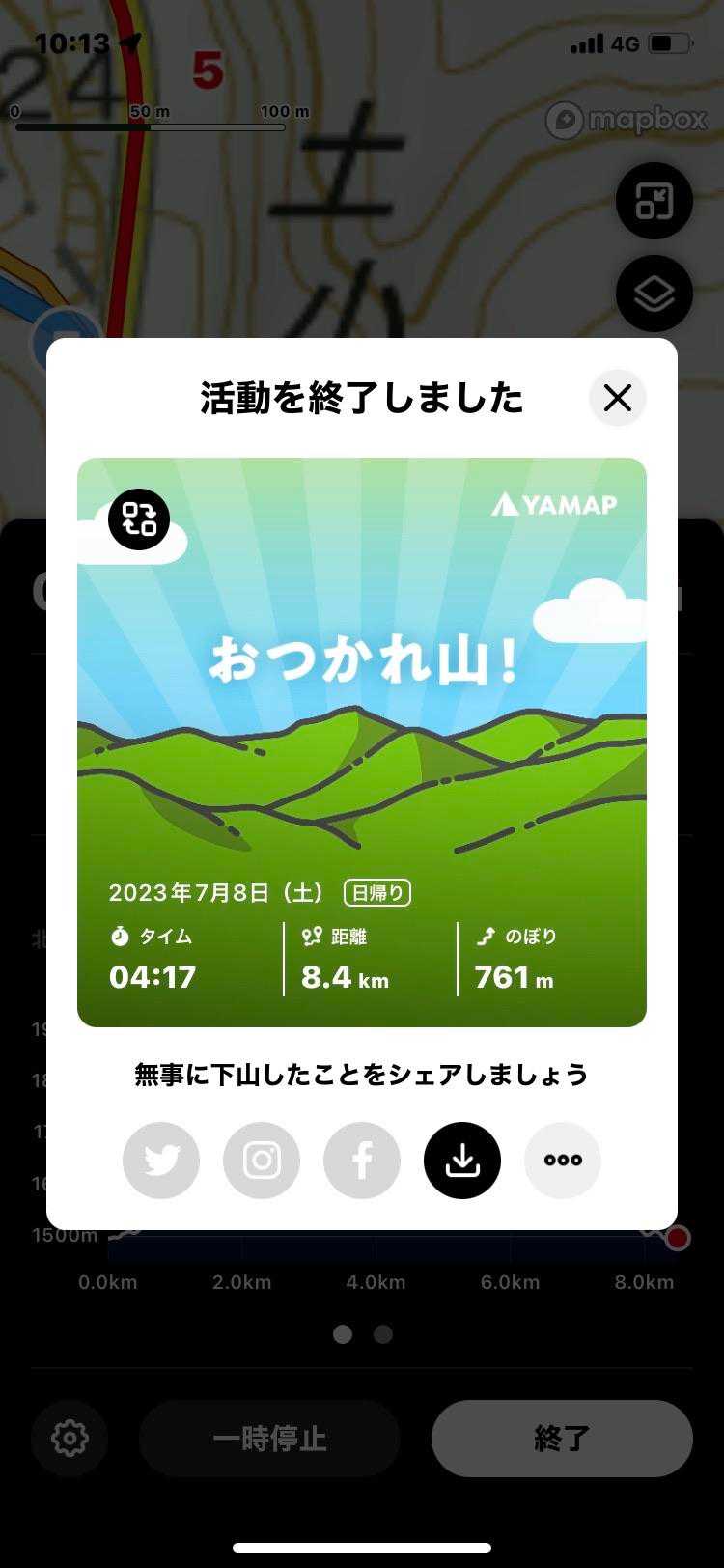Screen dimensions: 724x1568
Task: Share the activity on Twitter
Action: point(161,1161)
